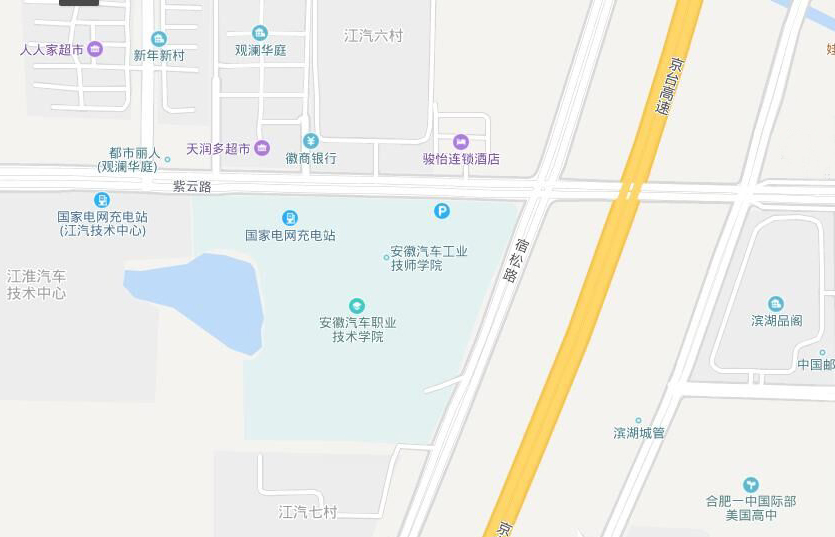Tap the 国家电网充电站 (江汽技术中心) marker
The height and width of the screenshot is (537, 835).
click(x=102, y=199)
